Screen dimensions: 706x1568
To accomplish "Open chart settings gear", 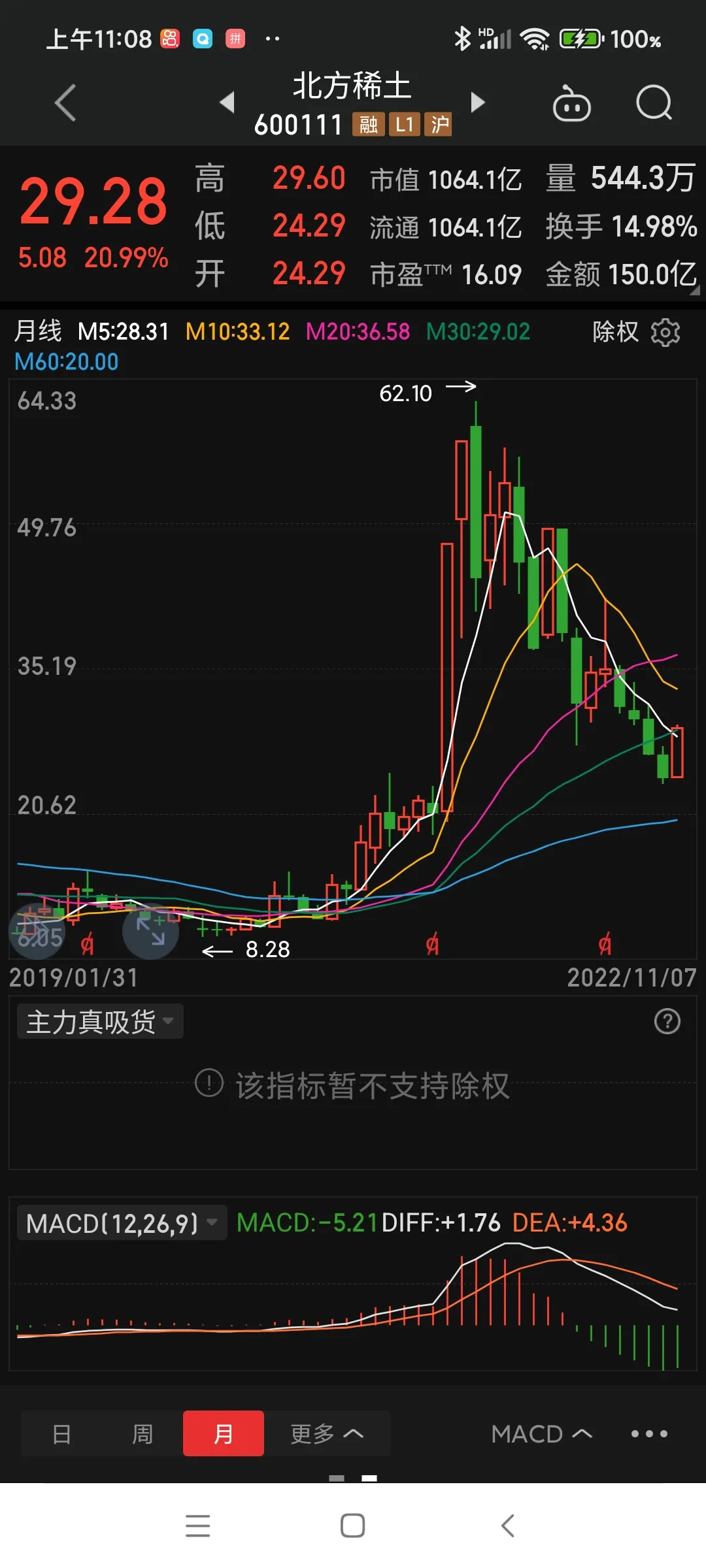I will (665, 332).
